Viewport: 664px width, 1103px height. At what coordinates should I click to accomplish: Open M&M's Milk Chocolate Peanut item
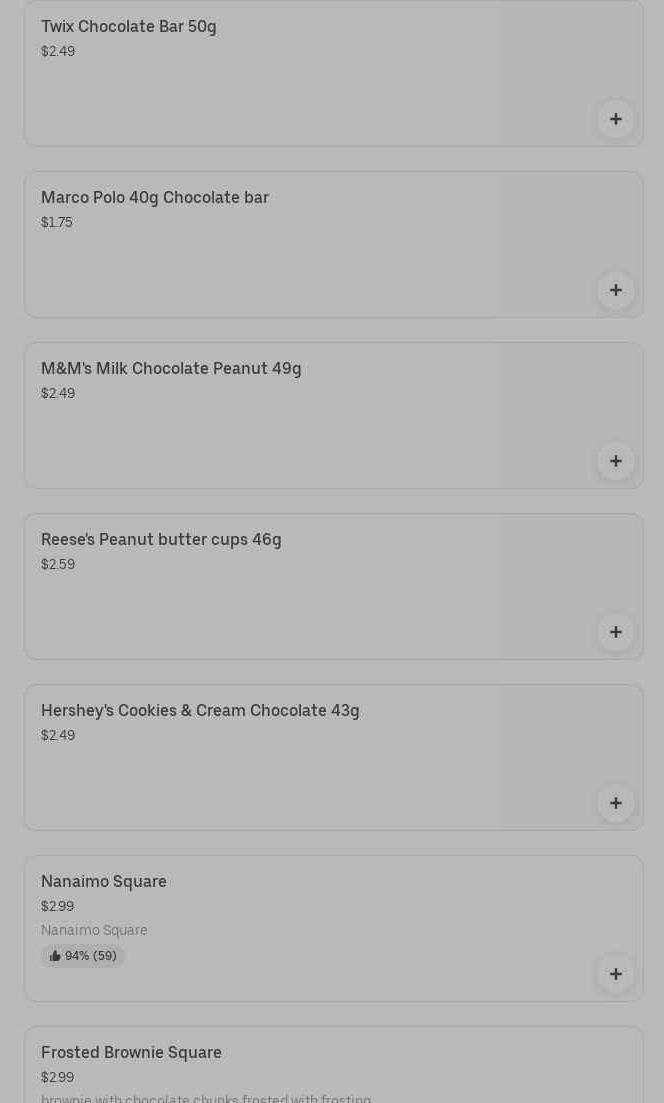click(333, 415)
